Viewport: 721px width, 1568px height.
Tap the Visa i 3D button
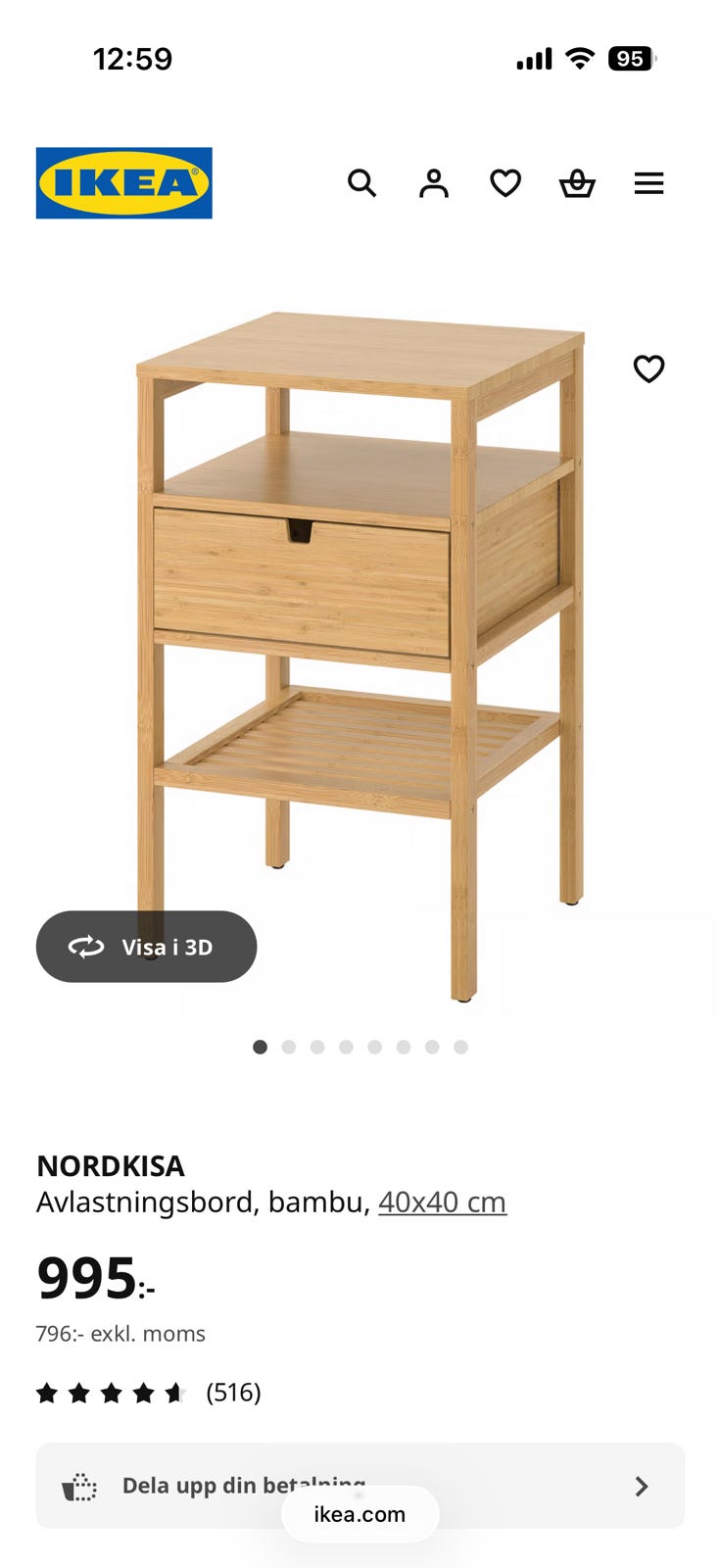(147, 947)
